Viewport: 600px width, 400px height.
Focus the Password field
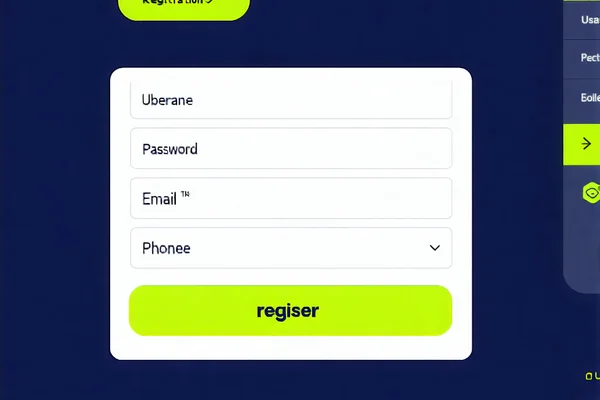[x=290, y=149]
